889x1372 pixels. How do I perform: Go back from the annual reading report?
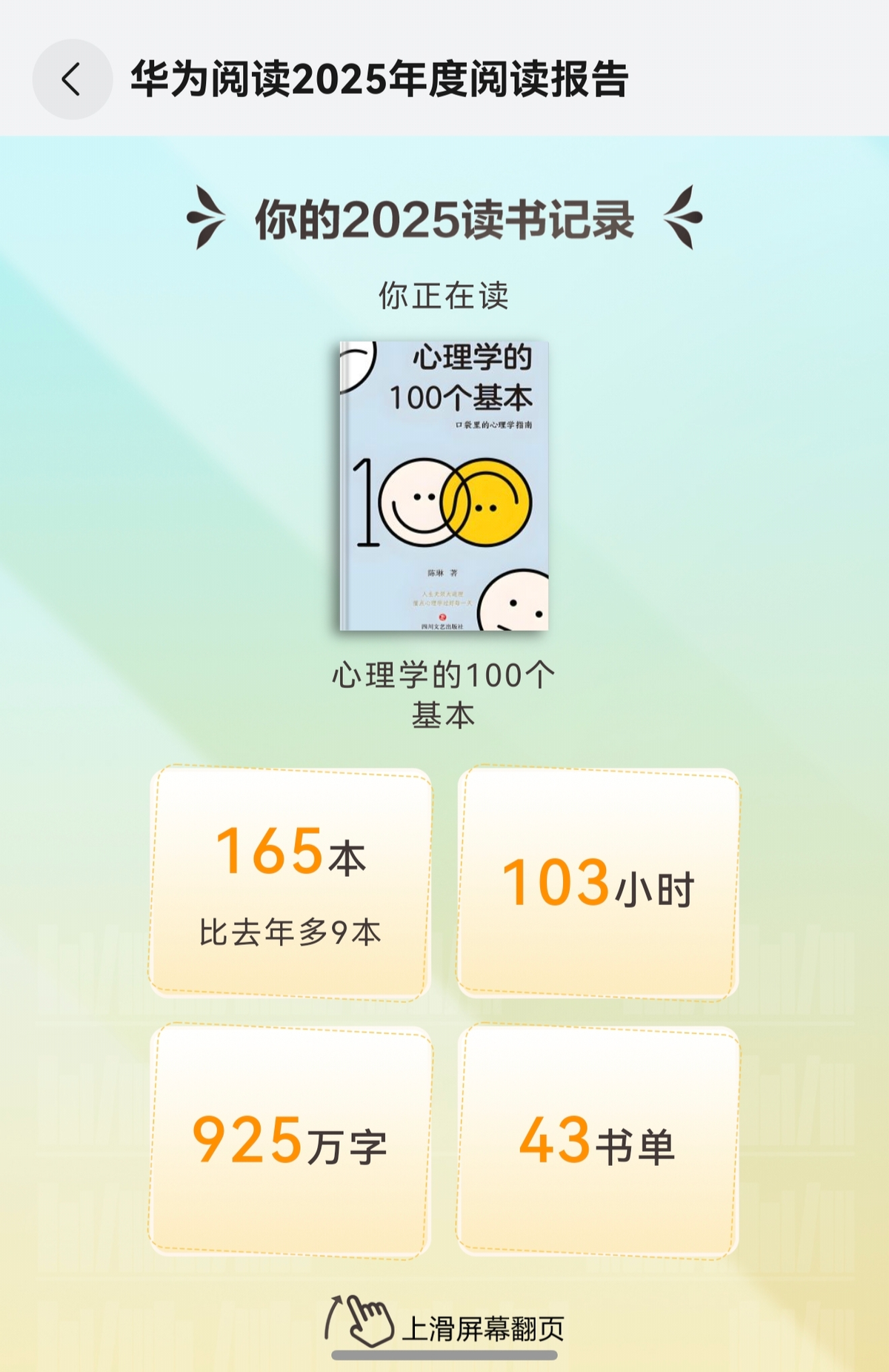pyautogui.click(x=72, y=79)
